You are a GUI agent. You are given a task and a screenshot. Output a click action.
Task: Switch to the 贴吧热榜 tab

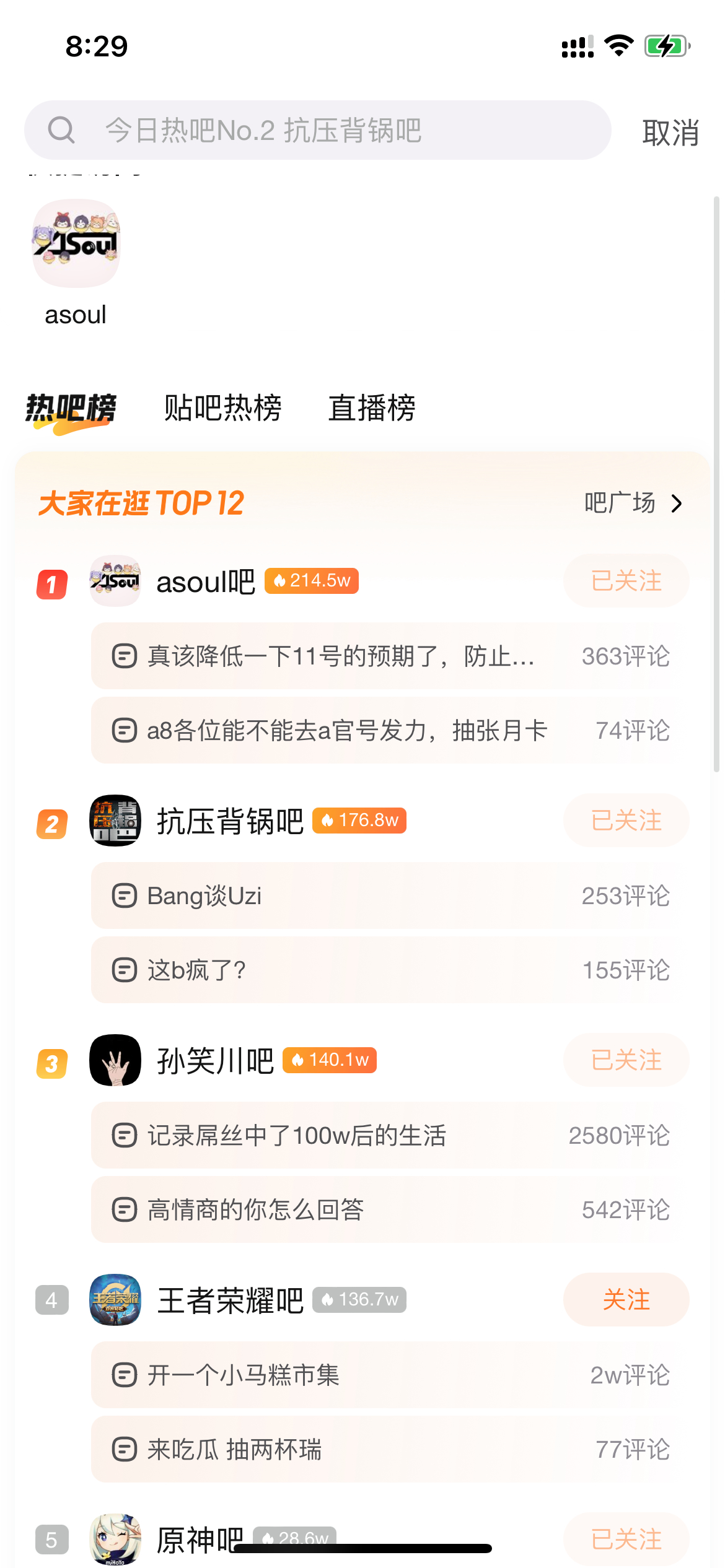click(x=222, y=408)
